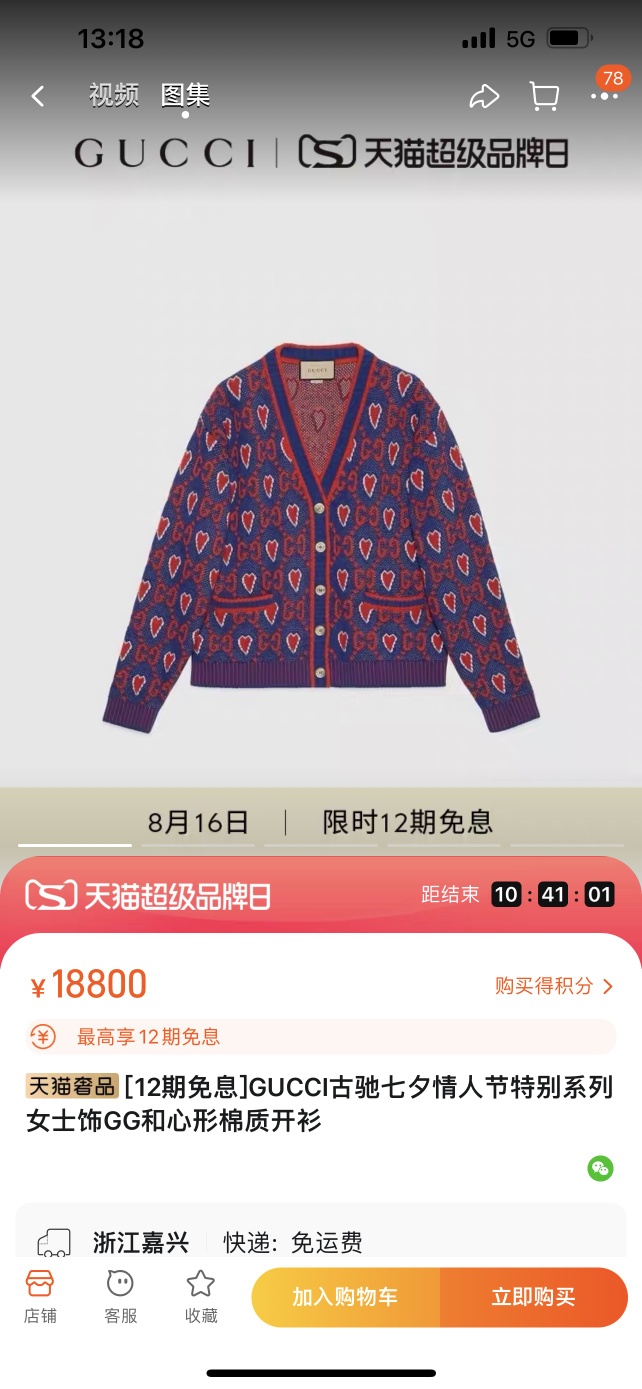View 最高享12期免息 installment info
Screen dimensions: 642x1389
point(320,1037)
